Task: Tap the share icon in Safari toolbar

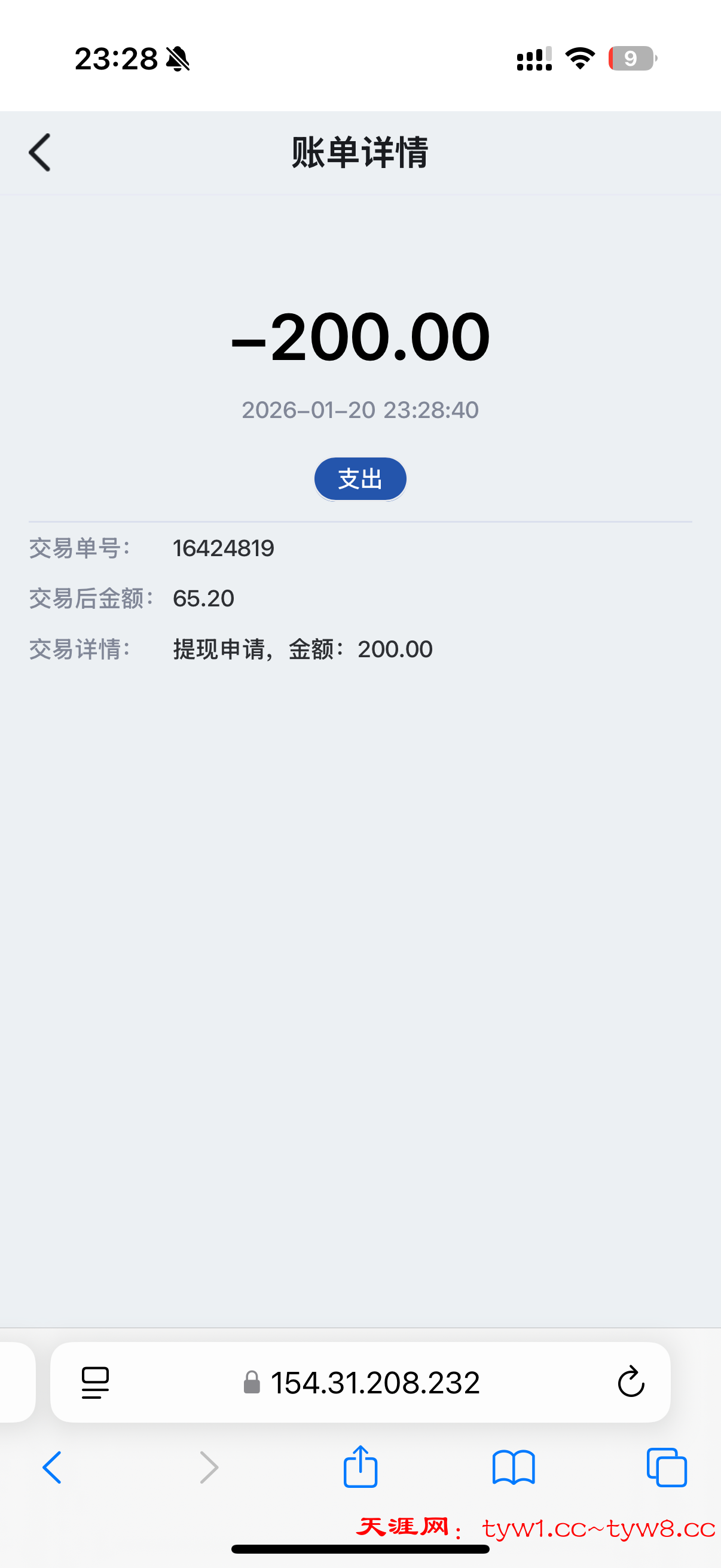Action: [360, 1467]
